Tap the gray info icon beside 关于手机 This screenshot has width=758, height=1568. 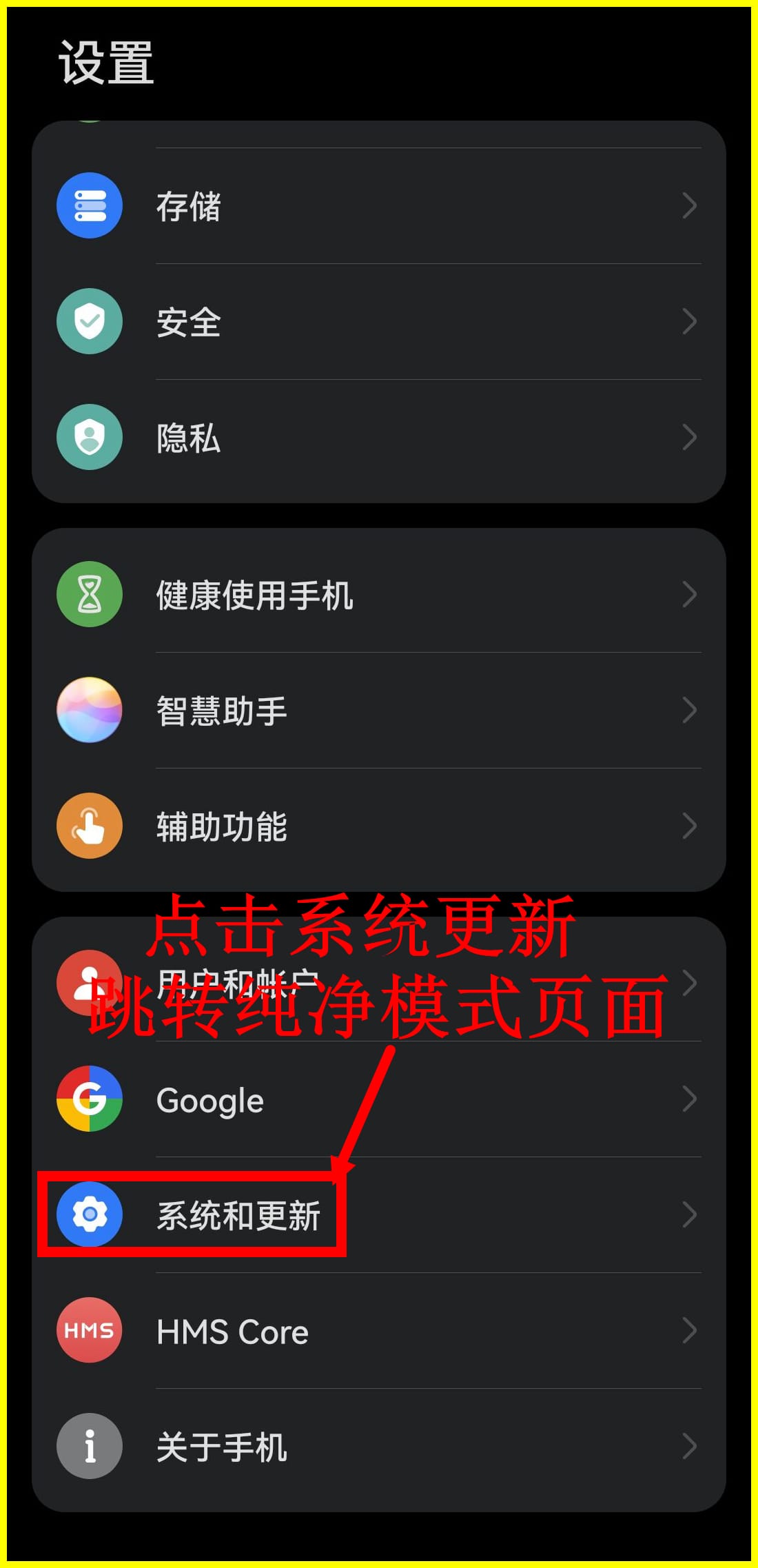coord(89,1447)
